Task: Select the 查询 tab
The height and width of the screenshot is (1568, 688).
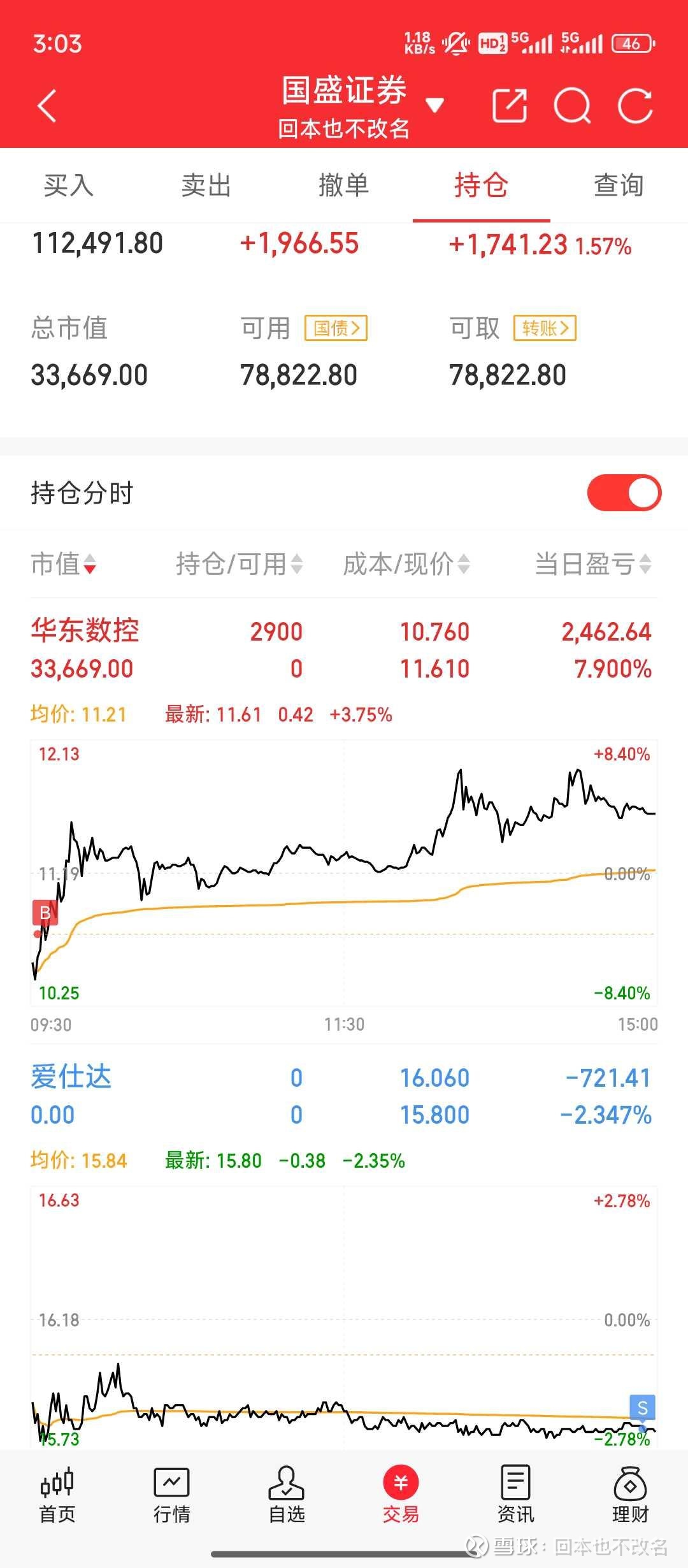Action: click(x=619, y=185)
